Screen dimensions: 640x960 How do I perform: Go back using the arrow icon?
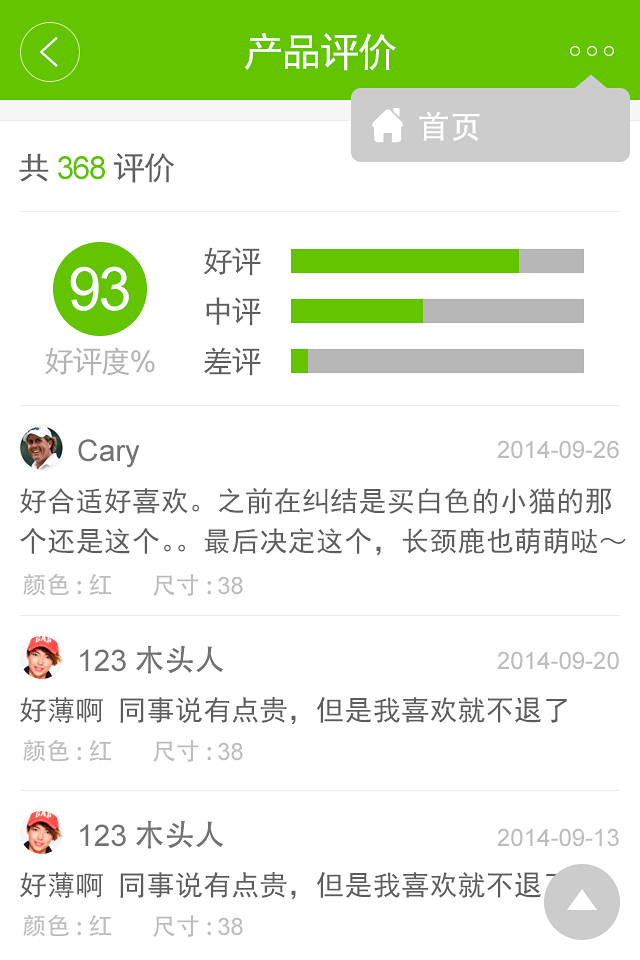pyautogui.click(x=49, y=51)
